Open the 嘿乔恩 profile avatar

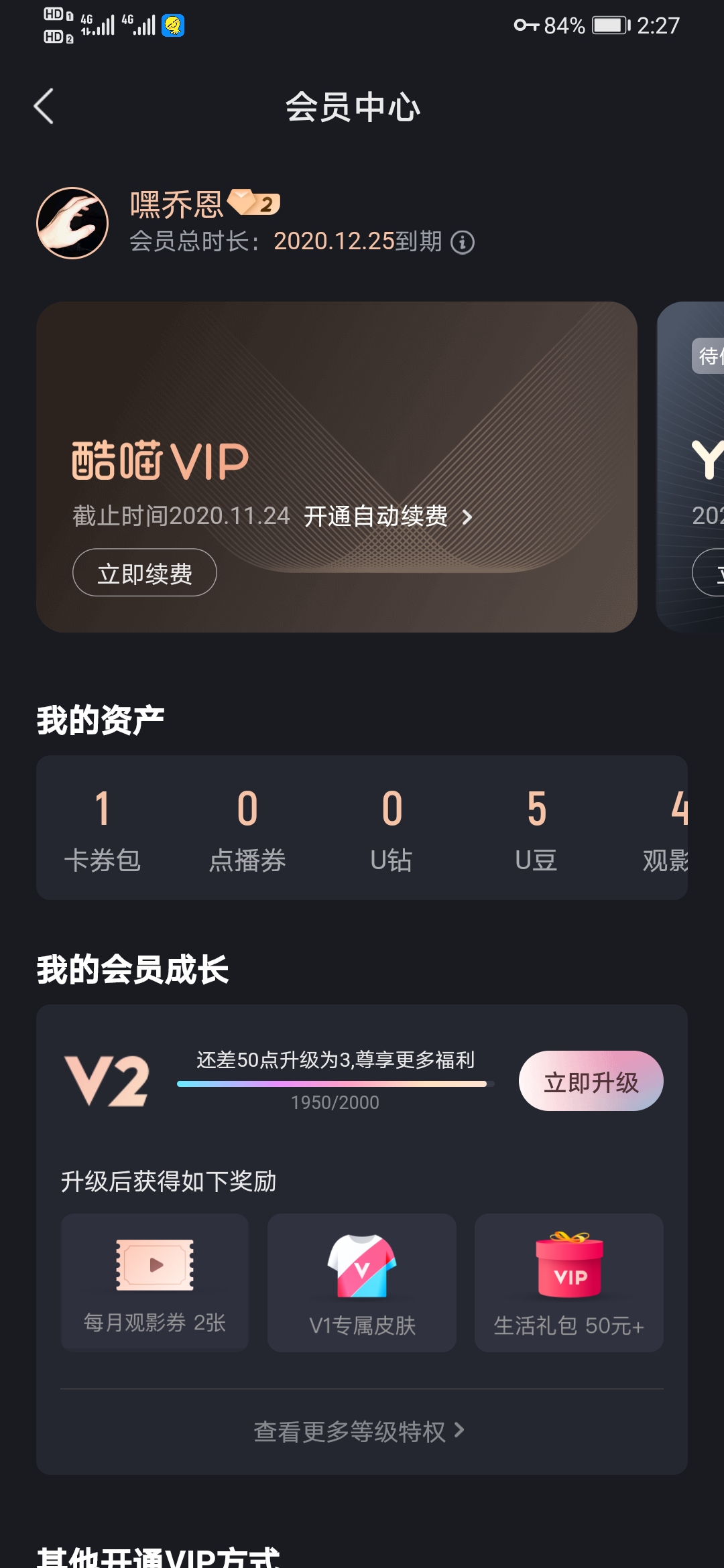tap(72, 223)
